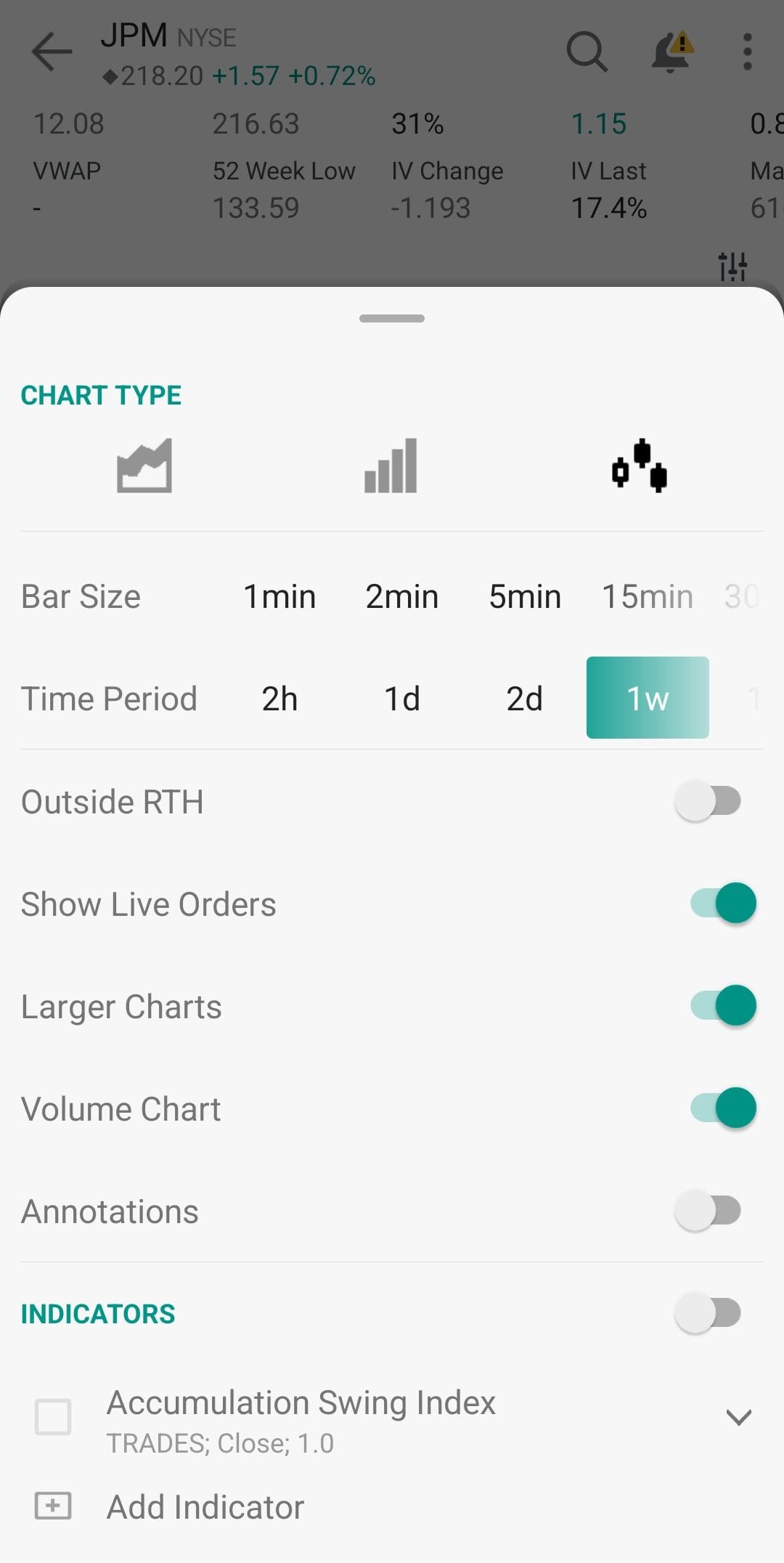Set bar size to 2min
This screenshot has height=1563, width=784.
[402, 596]
